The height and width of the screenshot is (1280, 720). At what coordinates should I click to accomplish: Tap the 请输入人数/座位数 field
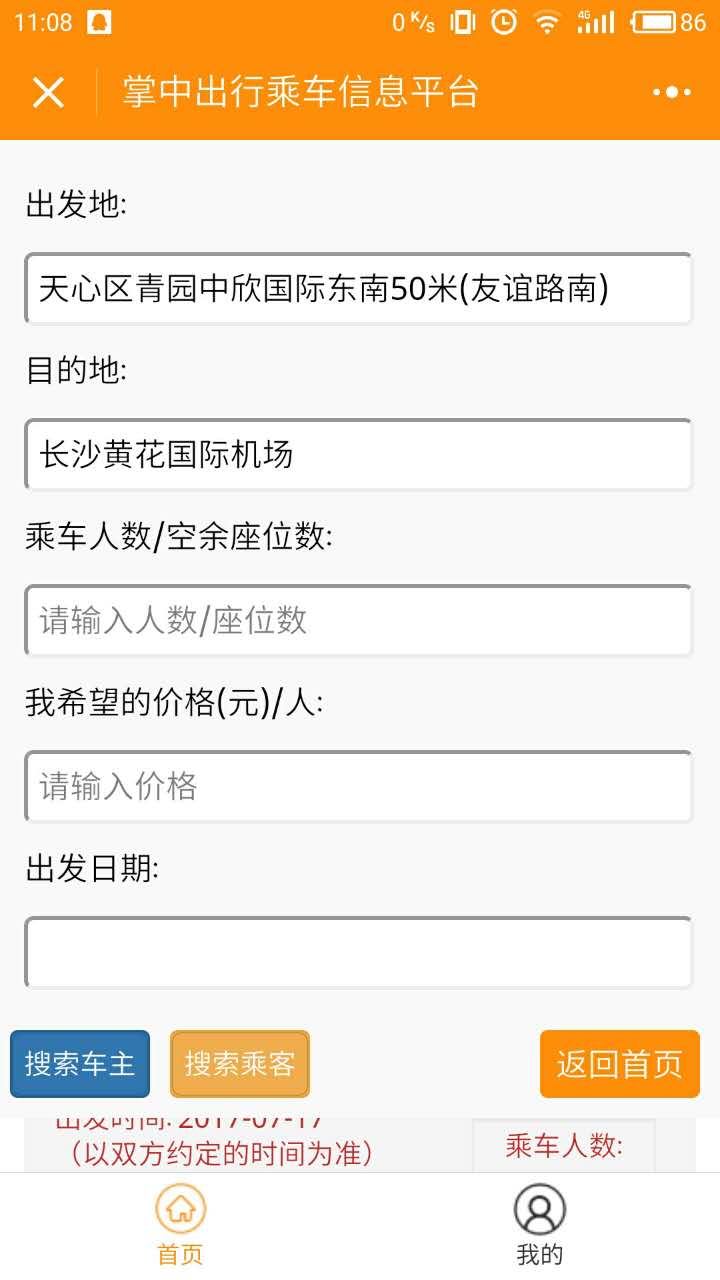358,621
